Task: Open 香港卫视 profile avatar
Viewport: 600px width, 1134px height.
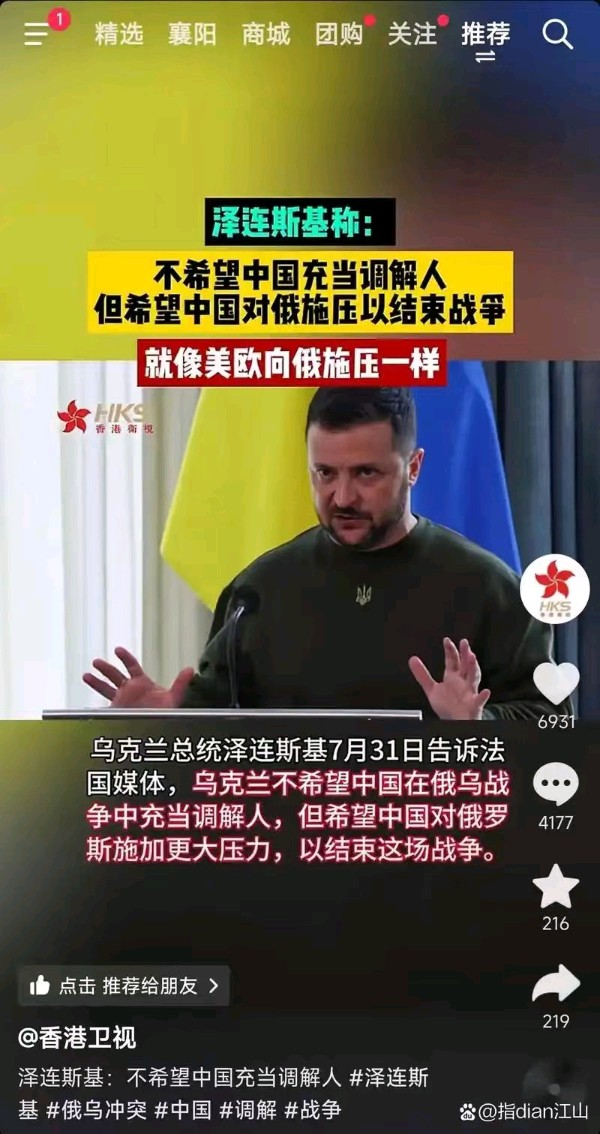Action: click(554, 589)
